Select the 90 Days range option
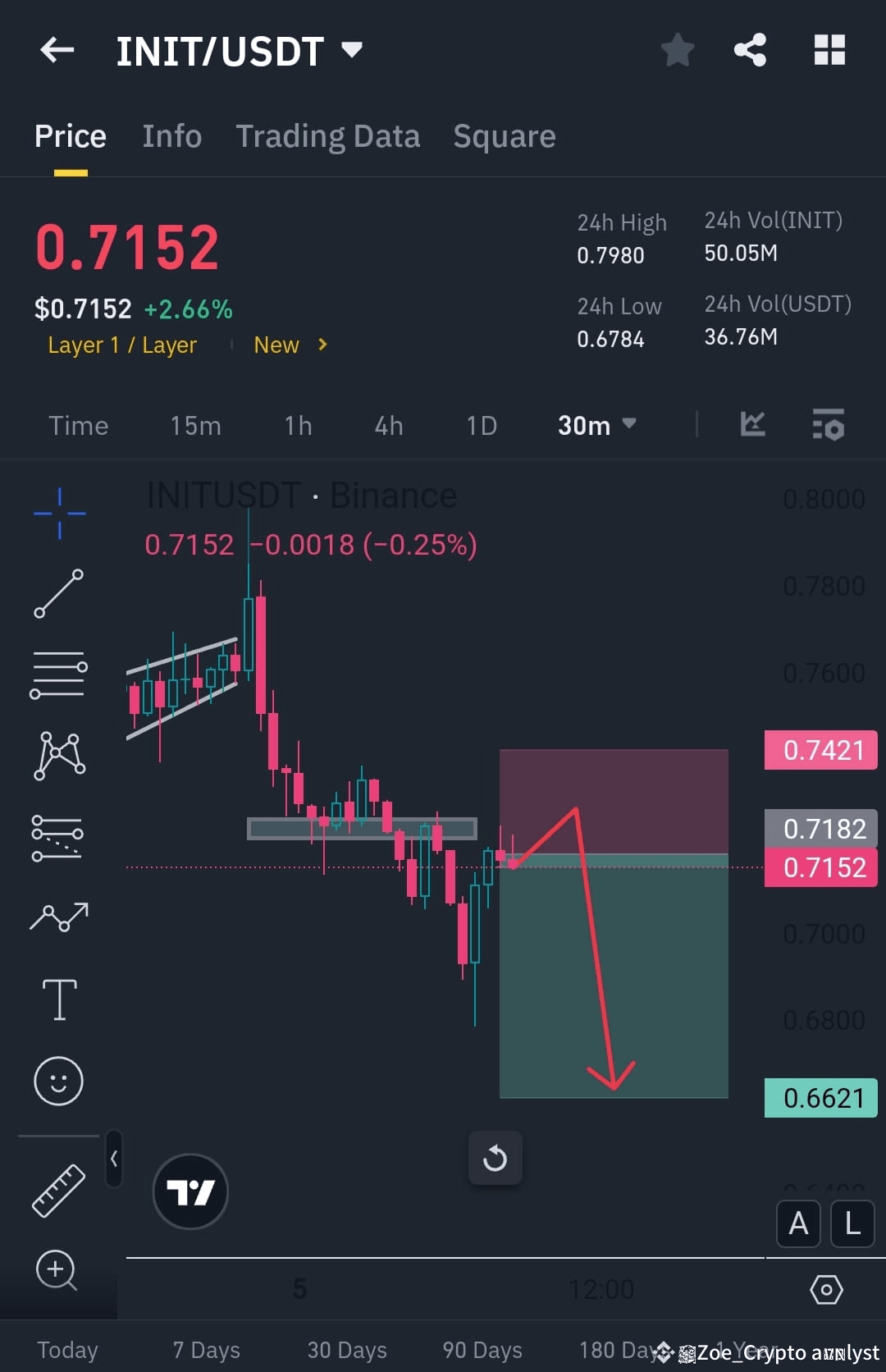The height and width of the screenshot is (1372, 886). pos(481,1350)
